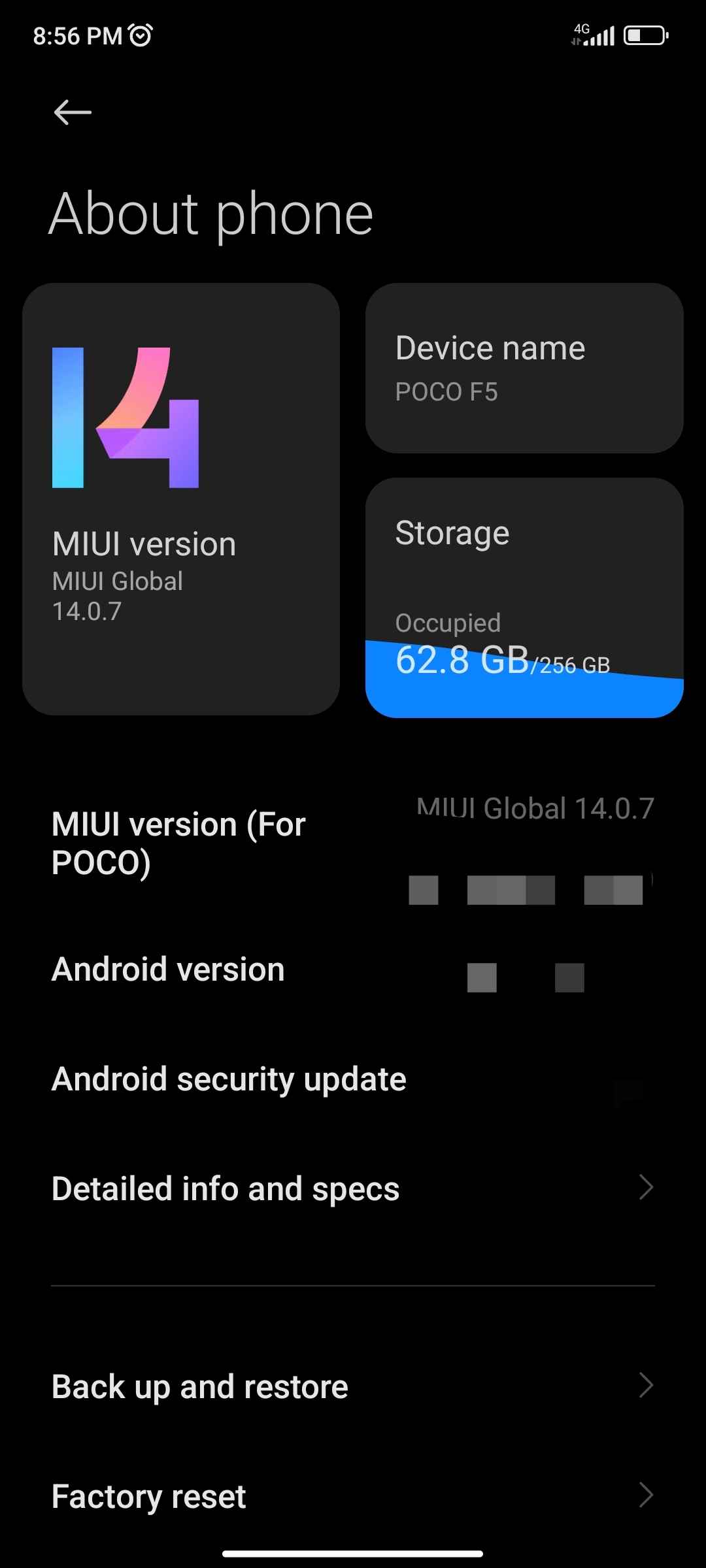Open Back up and restore
Screen dimensions: 706x1568
pos(353,1386)
